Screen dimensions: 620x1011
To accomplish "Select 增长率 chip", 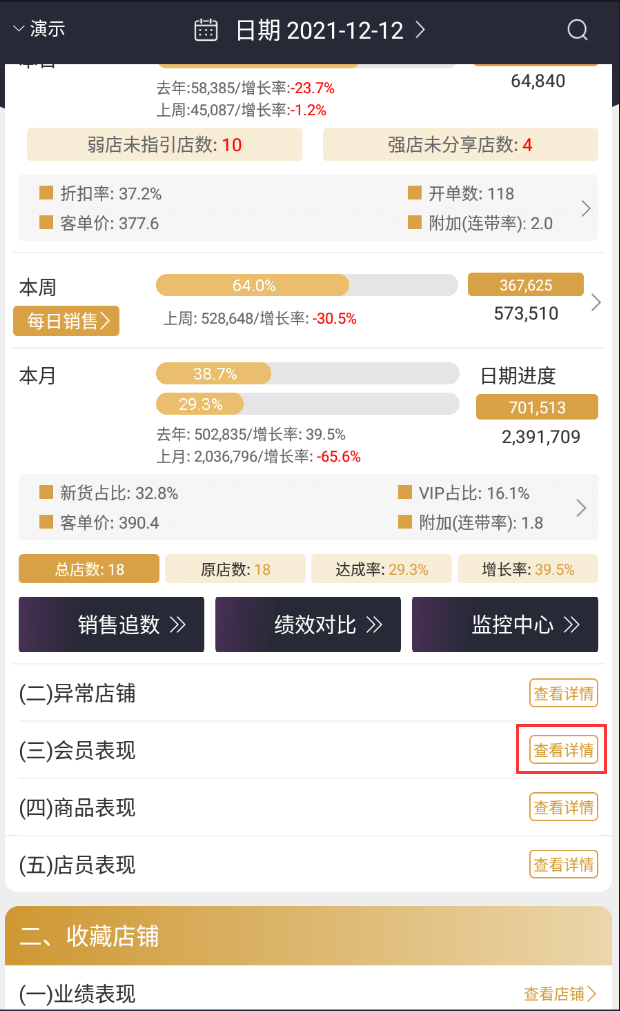I will click(x=527, y=569).
